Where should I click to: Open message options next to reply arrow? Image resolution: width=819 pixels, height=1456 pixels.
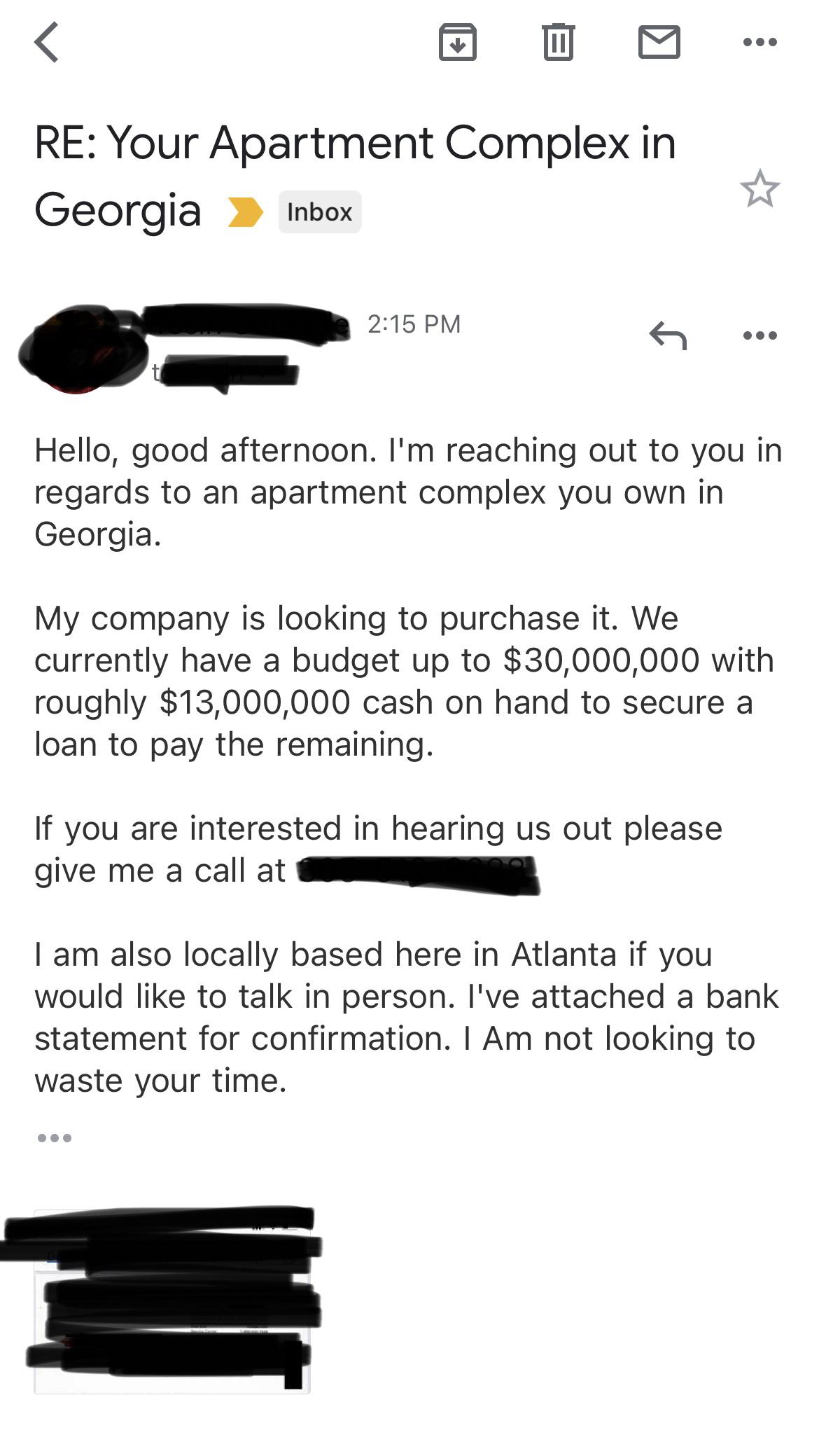tap(759, 335)
